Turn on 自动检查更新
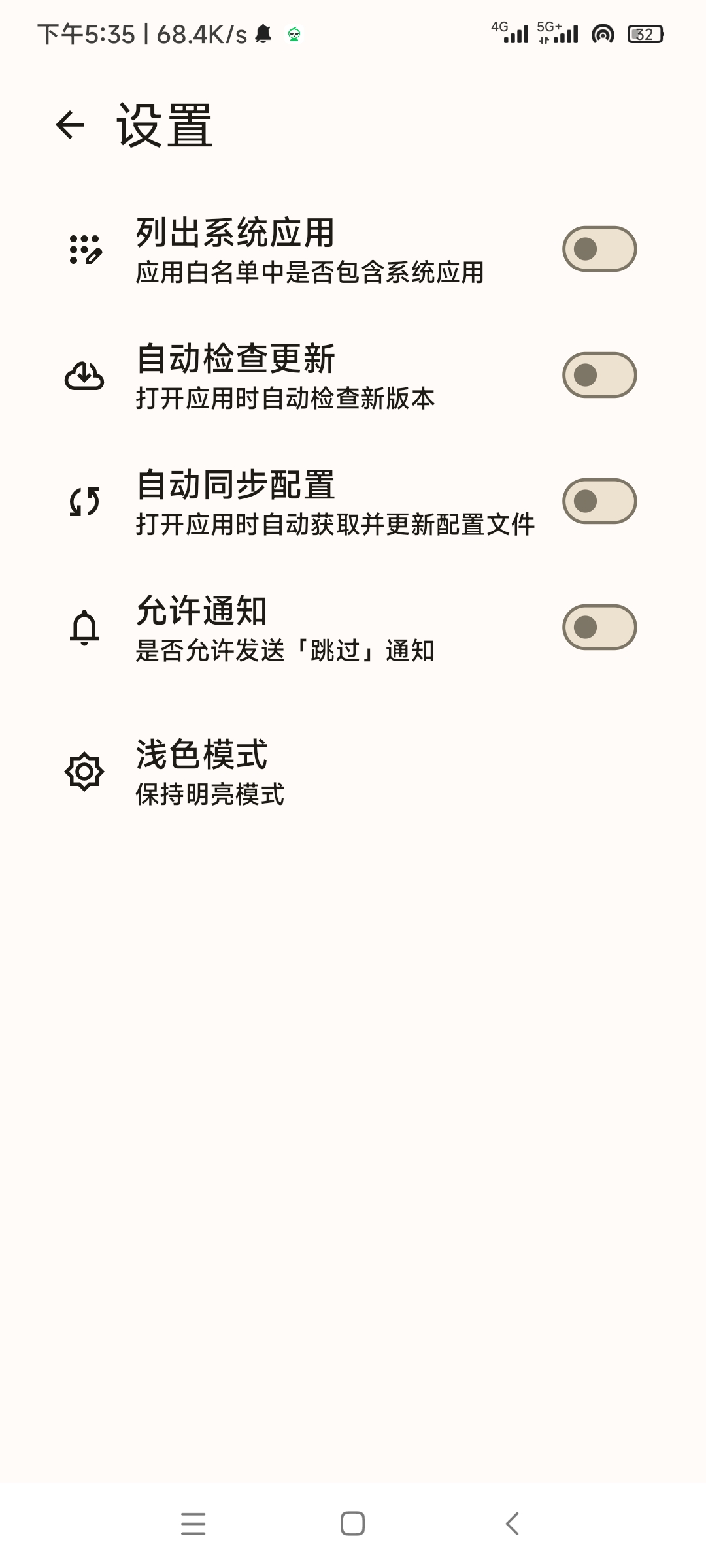706x1568 pixels. pyautogui.click(x=599, y=375)
